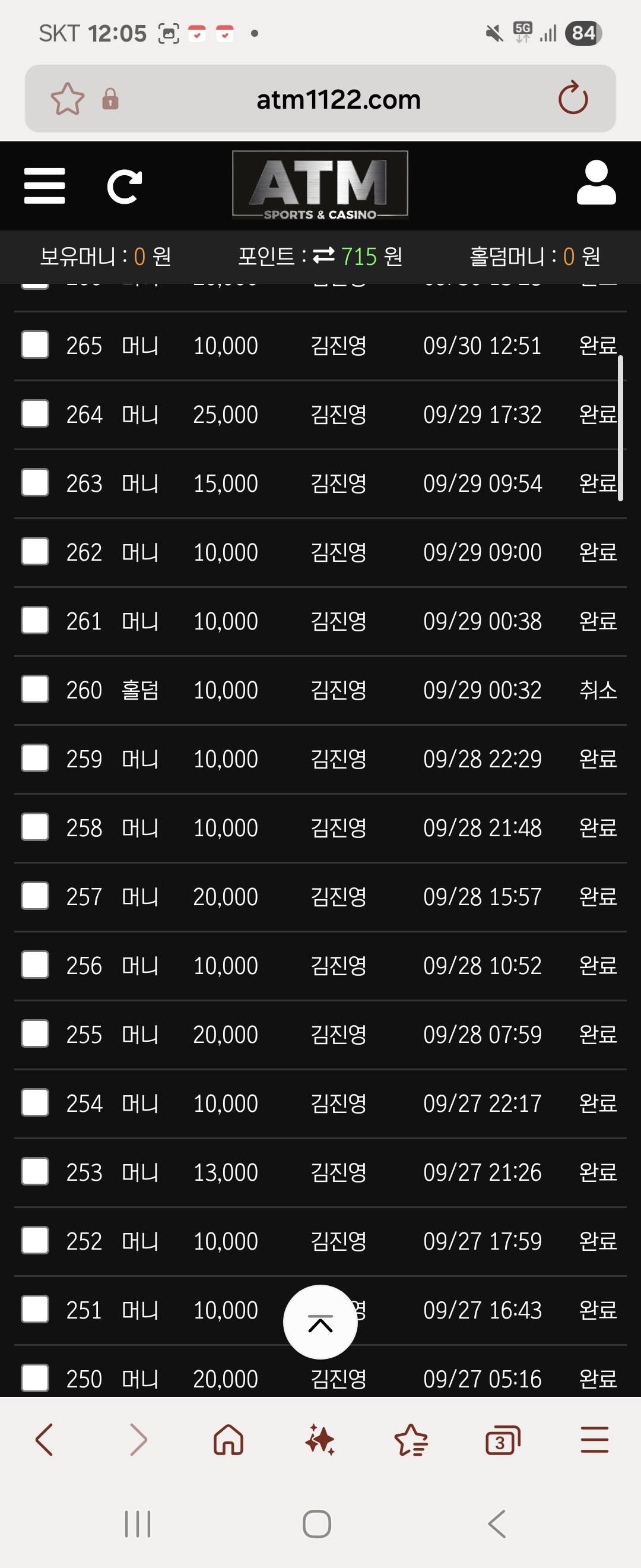The image size is (641, 1568).
Task: Select the checkbox for entry 264
Action: point(35,414)
